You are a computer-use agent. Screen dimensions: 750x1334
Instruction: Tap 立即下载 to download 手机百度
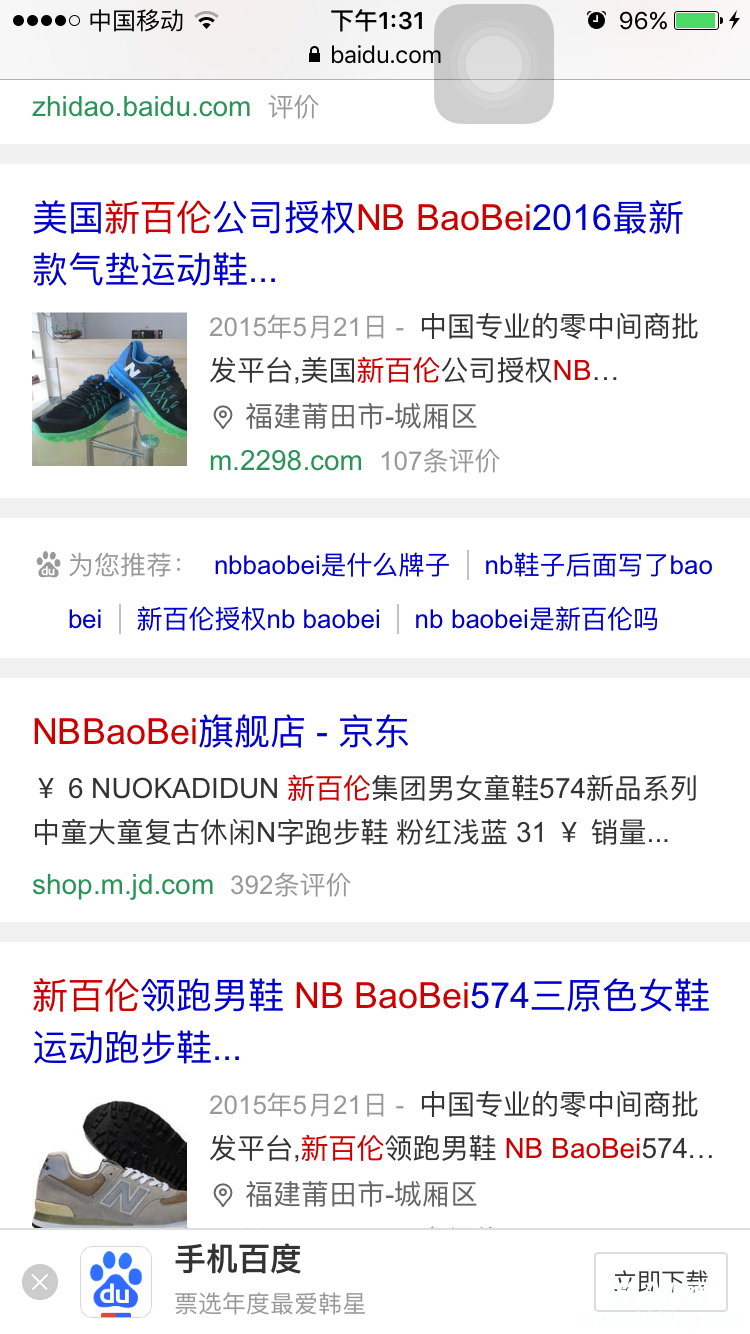660,1281
